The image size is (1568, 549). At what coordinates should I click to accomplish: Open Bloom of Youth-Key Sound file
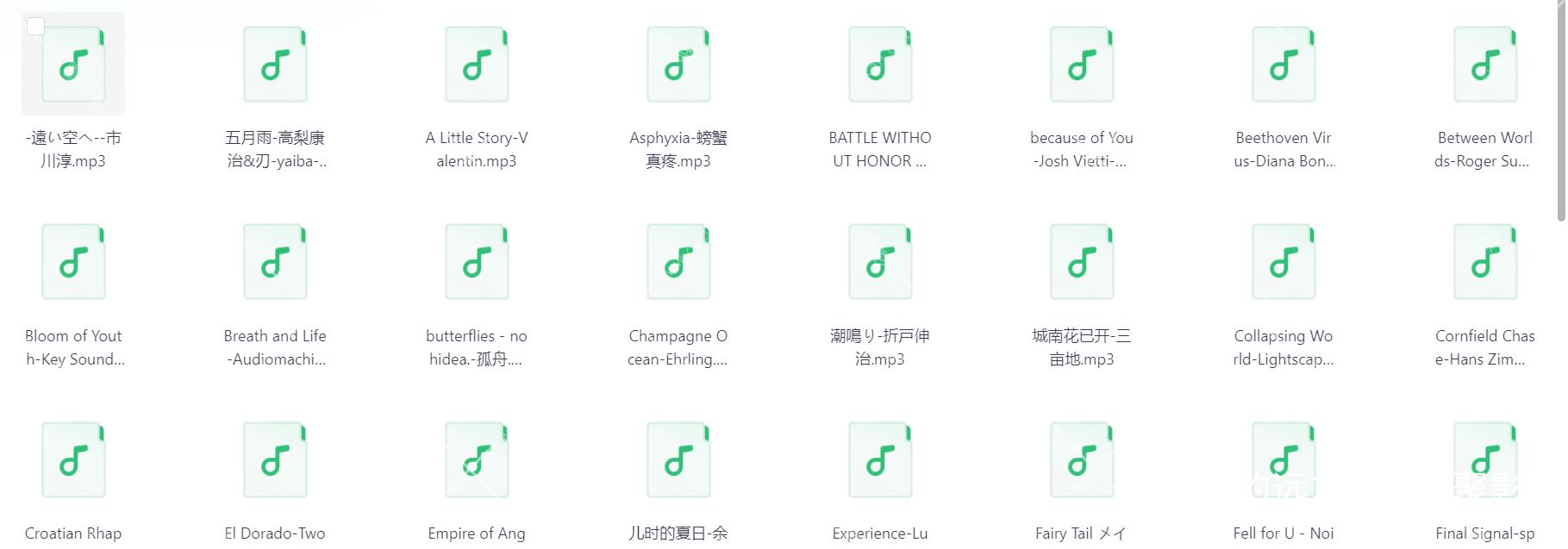[73, 263]
